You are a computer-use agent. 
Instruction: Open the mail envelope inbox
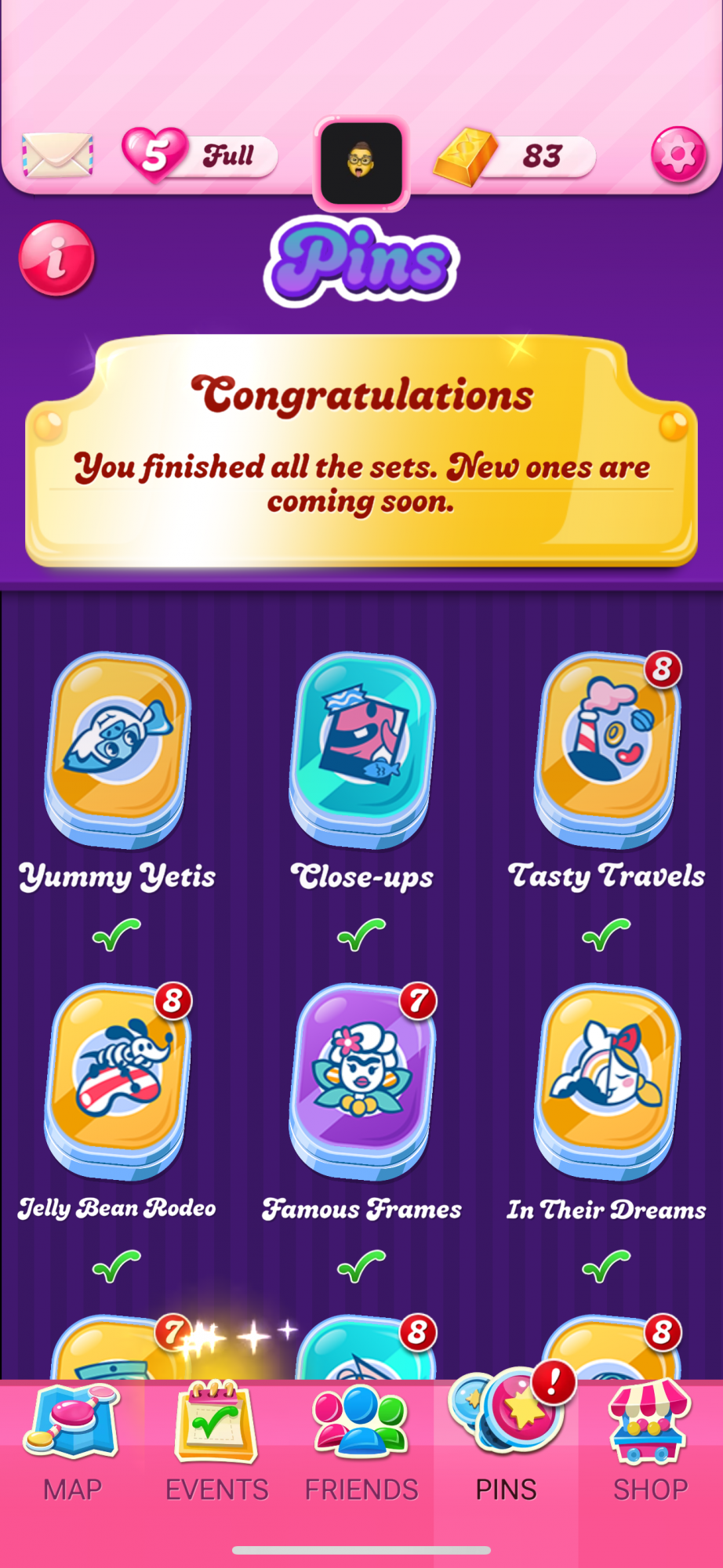57,154
